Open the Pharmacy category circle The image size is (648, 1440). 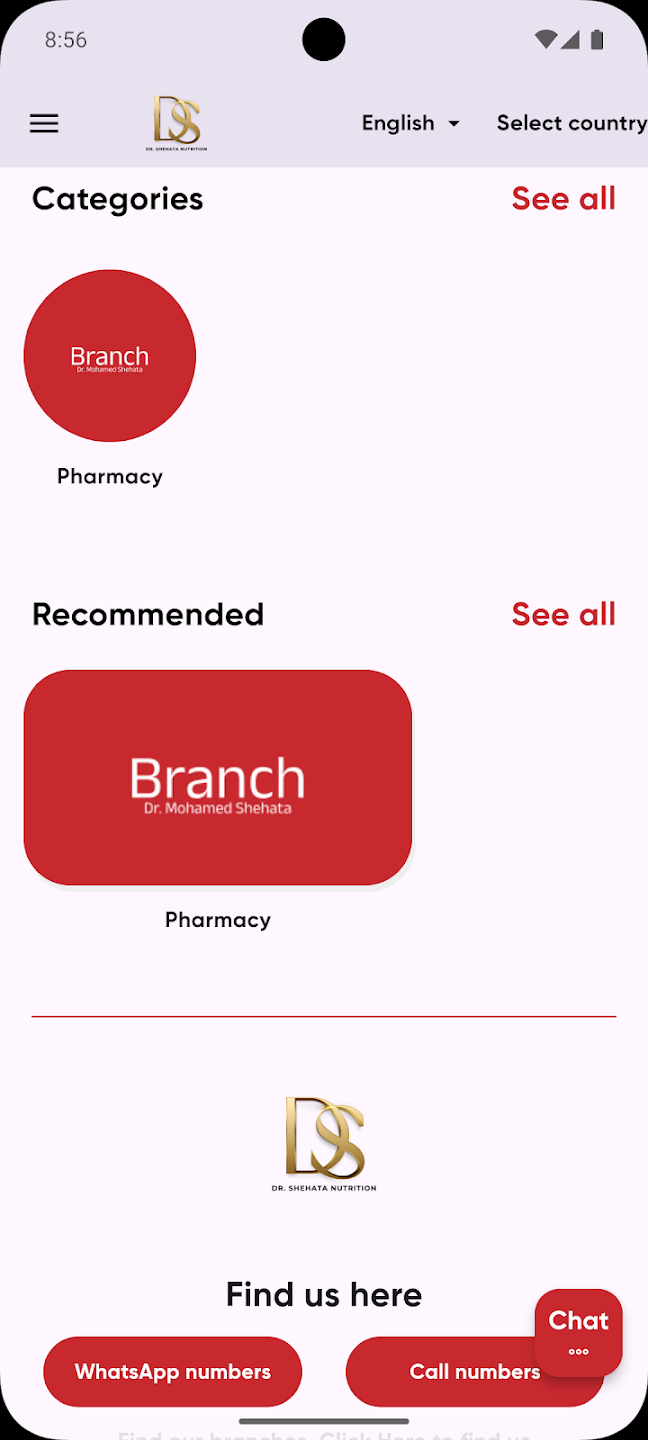(x=110, y=356)
